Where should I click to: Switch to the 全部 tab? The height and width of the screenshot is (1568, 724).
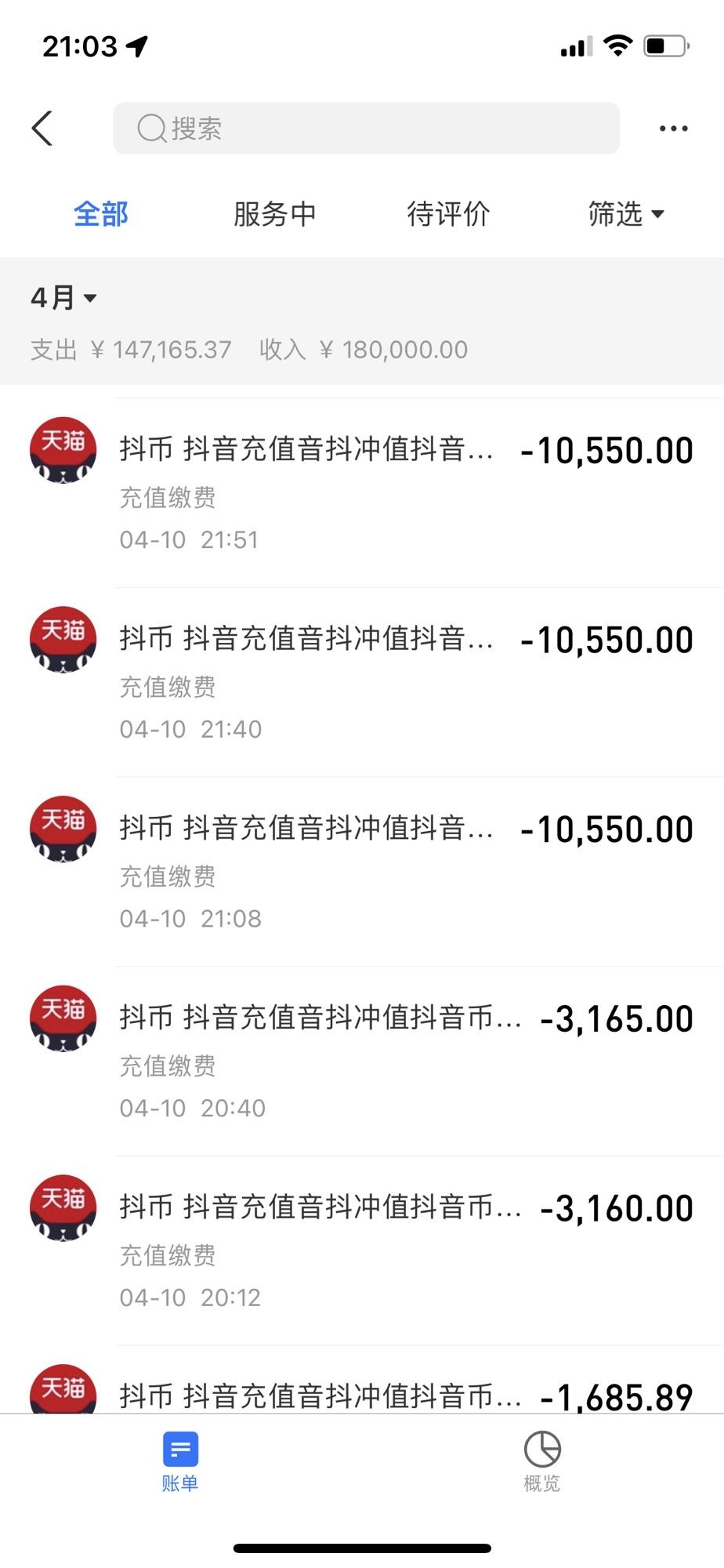(101, 214)
